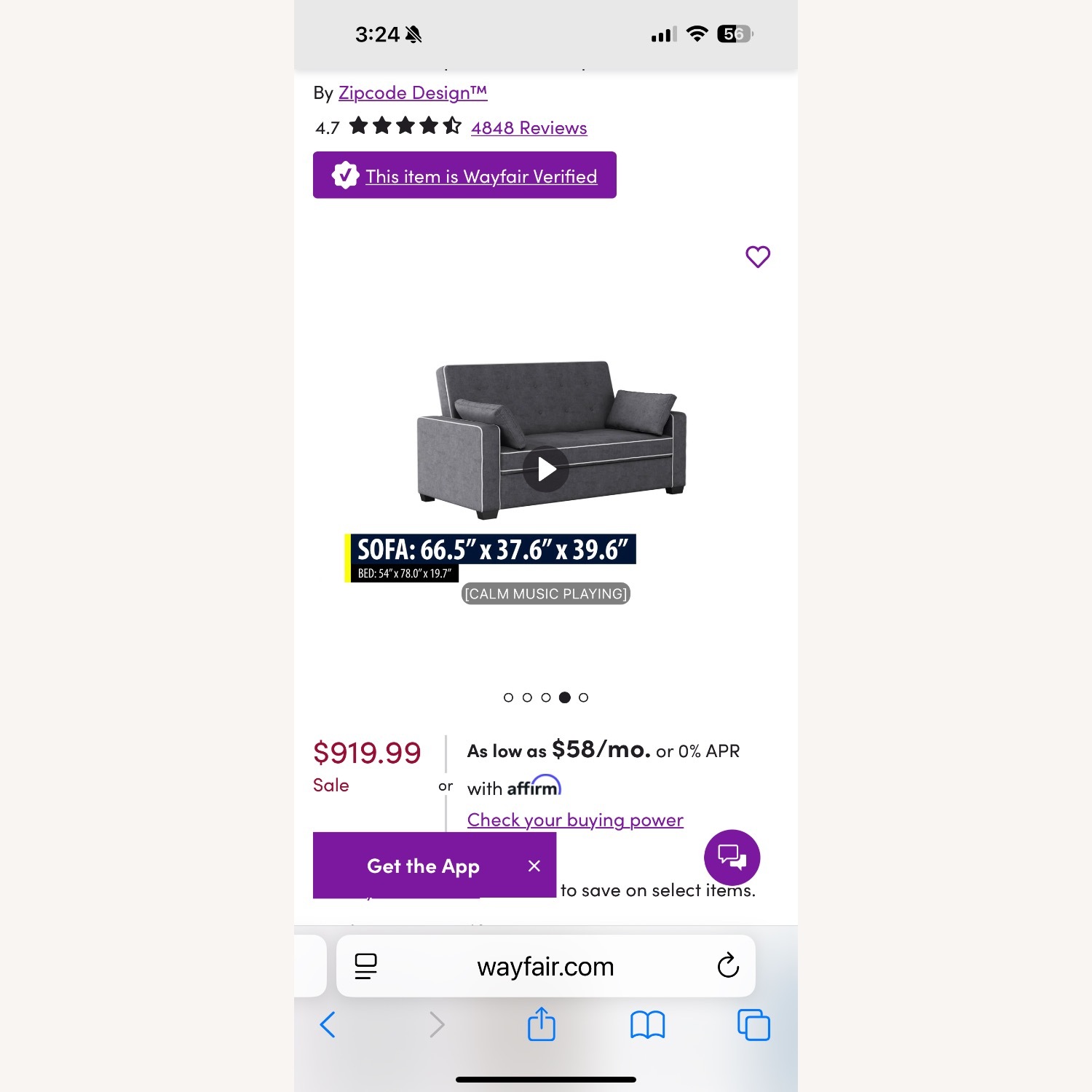Open Safari bookmarks
1092x1092 pixels.
click(x=647, y=1025)
